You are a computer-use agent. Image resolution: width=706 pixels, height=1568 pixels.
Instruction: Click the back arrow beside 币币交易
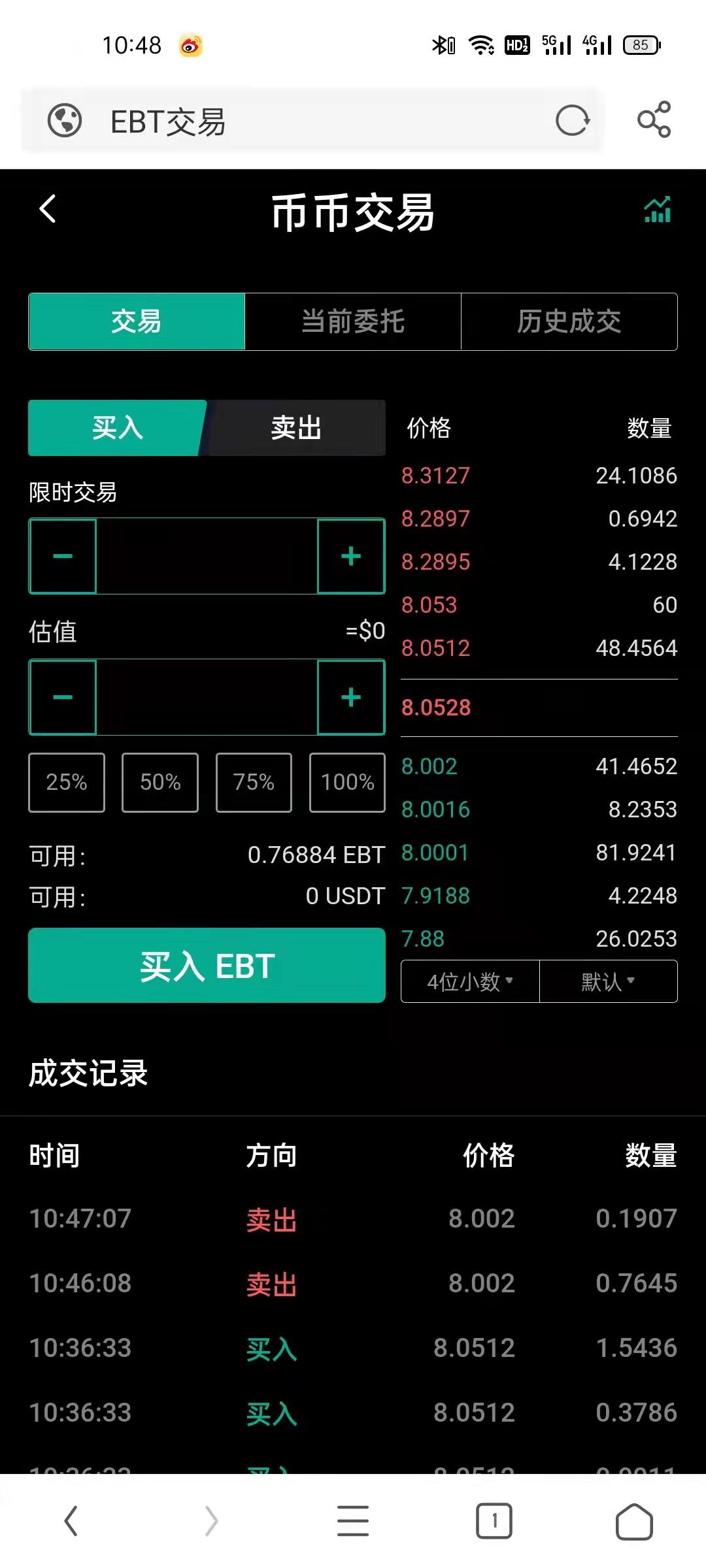pos(47,210)
